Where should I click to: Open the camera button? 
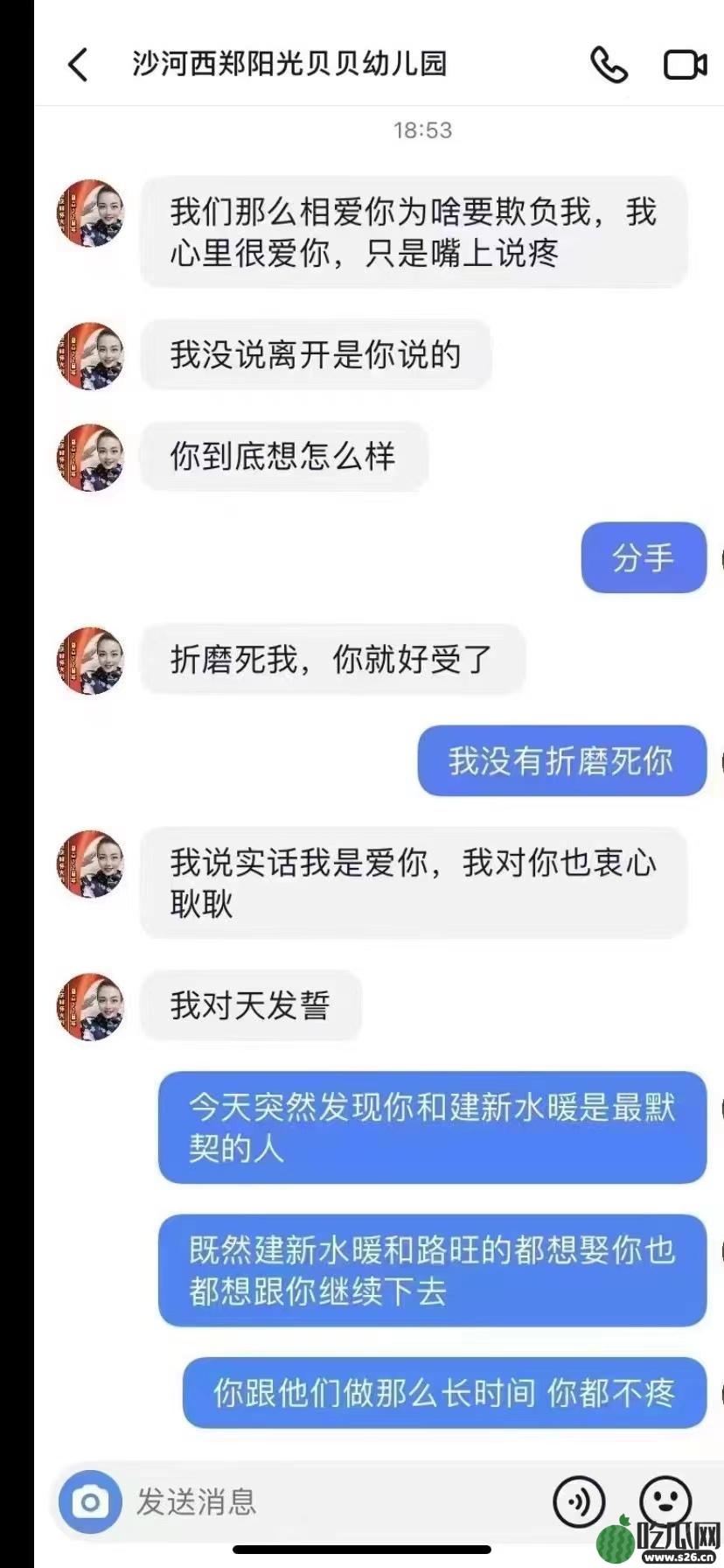coord(89,1503)
